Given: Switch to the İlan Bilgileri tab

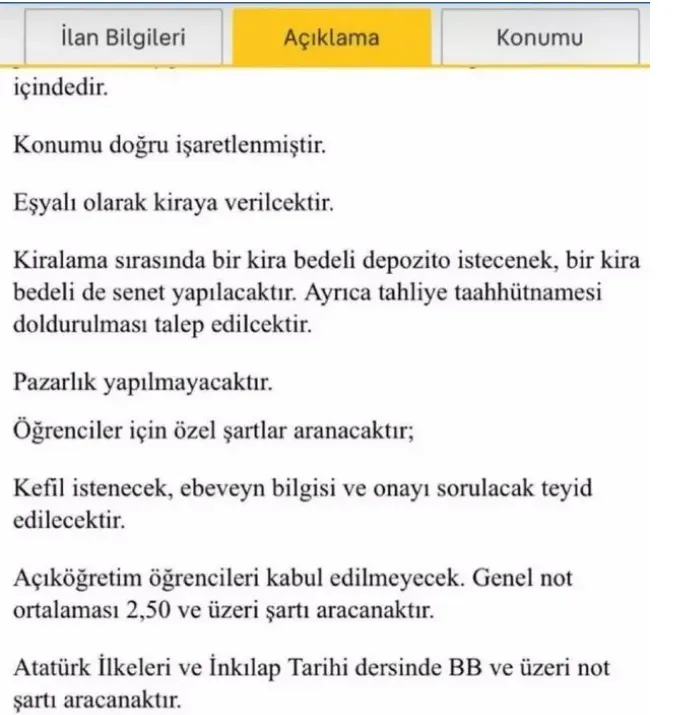Looking at the screenshot, I should pyautogui.click(x=124, y=38).
